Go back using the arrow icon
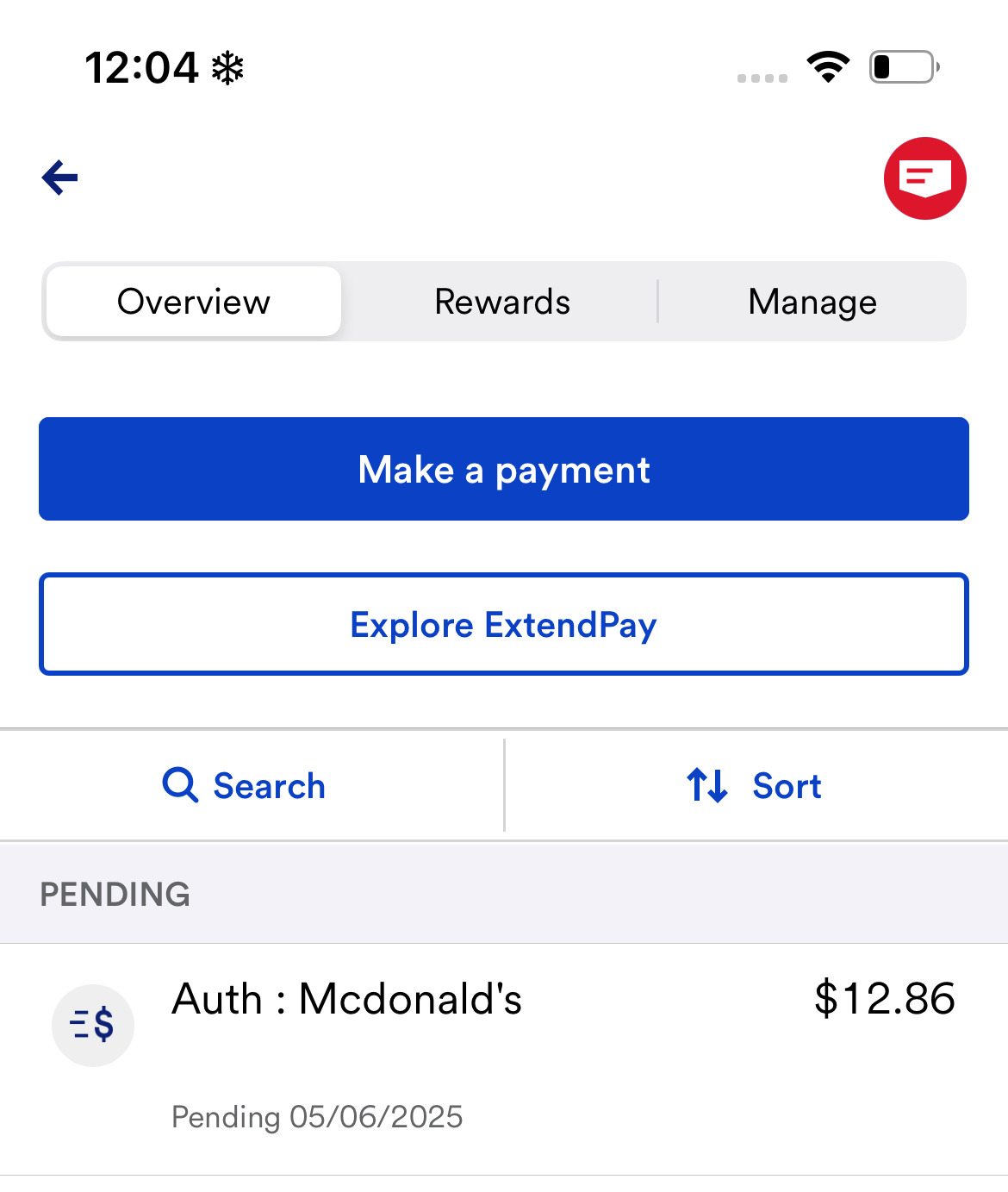Image resolution: width=1008 pixels, height=1192 pixels. coord(60,178)
